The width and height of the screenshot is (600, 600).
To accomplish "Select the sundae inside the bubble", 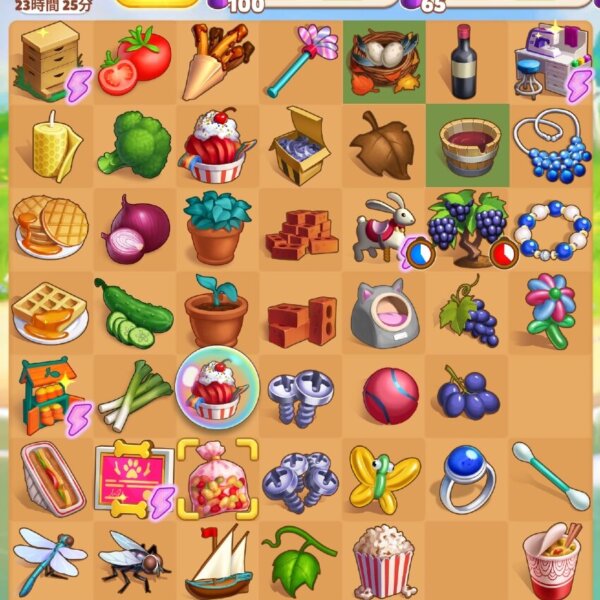I will tap(217, 394).
